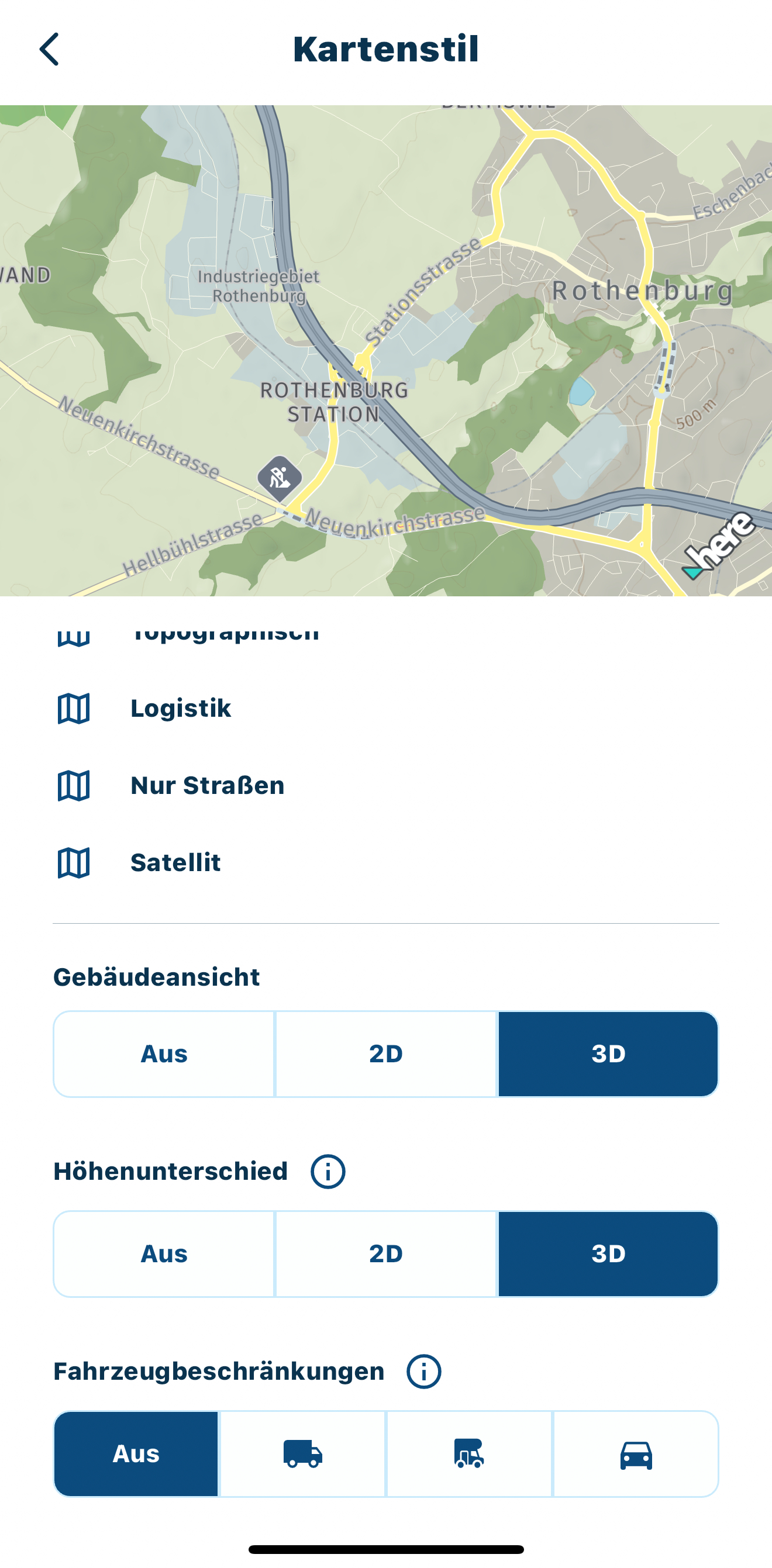The image size is (772, 1568).
Task: Tap the map preview
Action: point(386,350)
